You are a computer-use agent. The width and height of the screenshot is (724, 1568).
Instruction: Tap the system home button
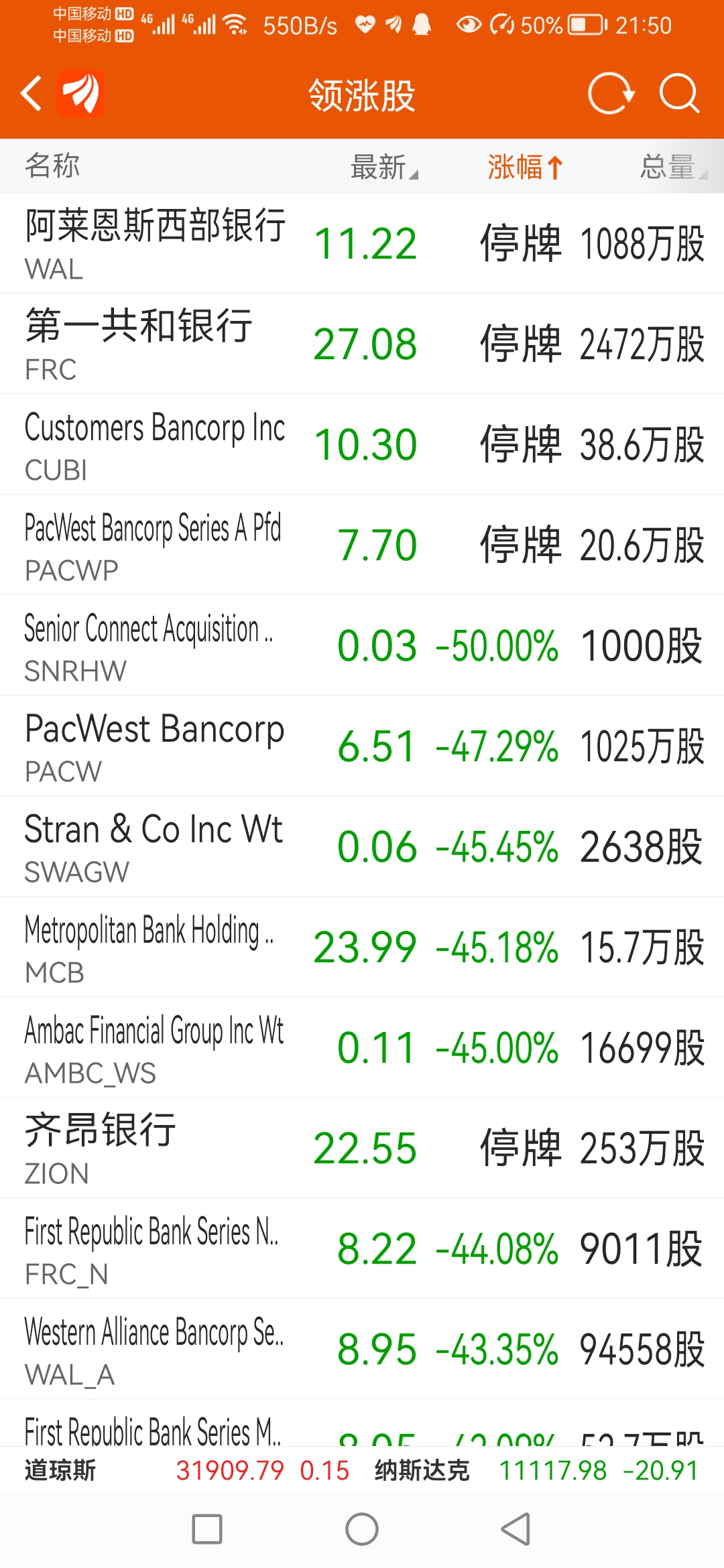(x=362, y=1530)
